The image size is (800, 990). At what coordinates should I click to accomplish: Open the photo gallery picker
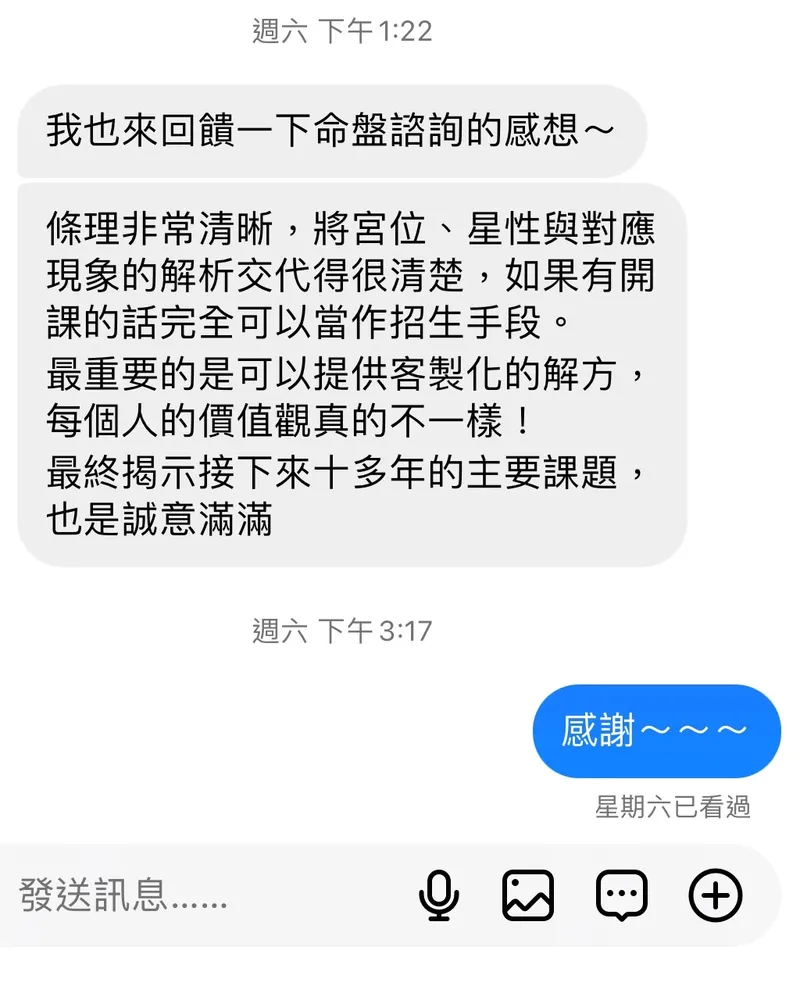[x=528, y=895]
